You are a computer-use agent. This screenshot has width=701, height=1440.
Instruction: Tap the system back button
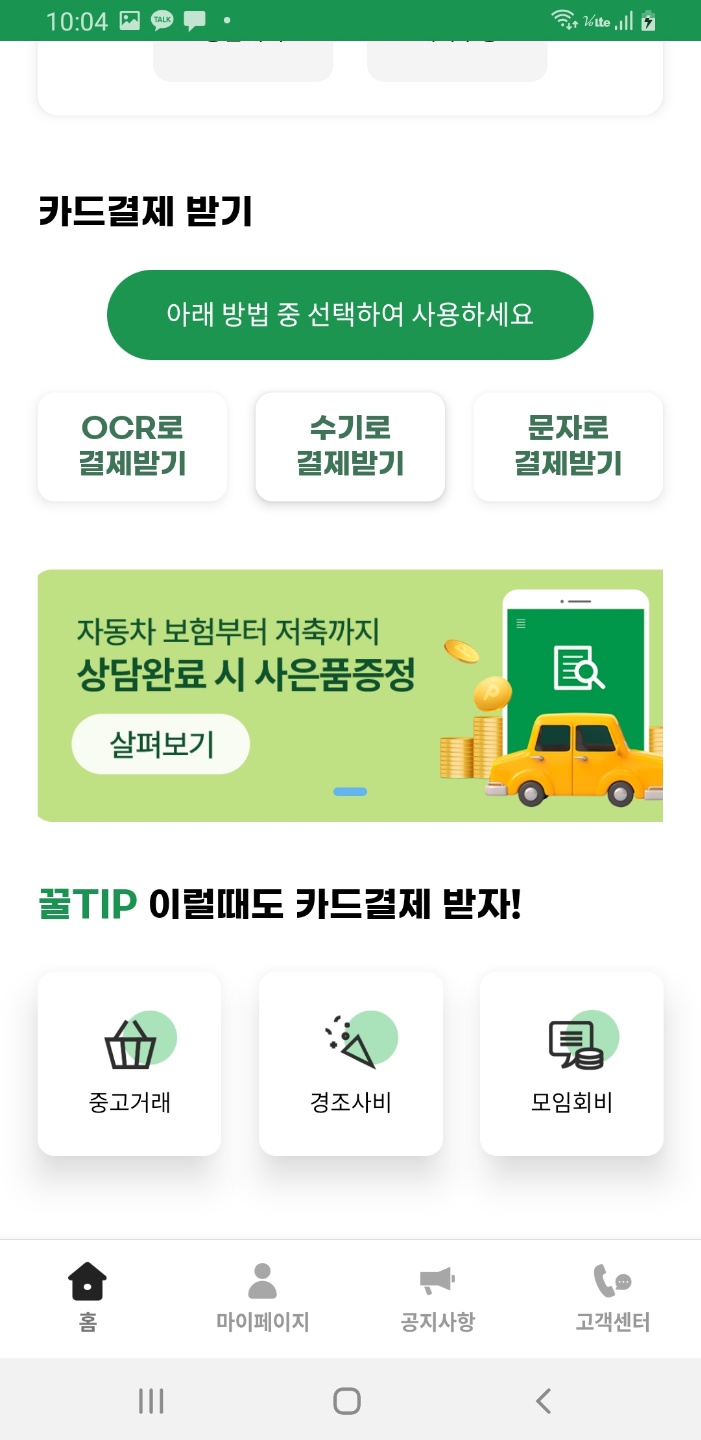tap(543, 1401)
